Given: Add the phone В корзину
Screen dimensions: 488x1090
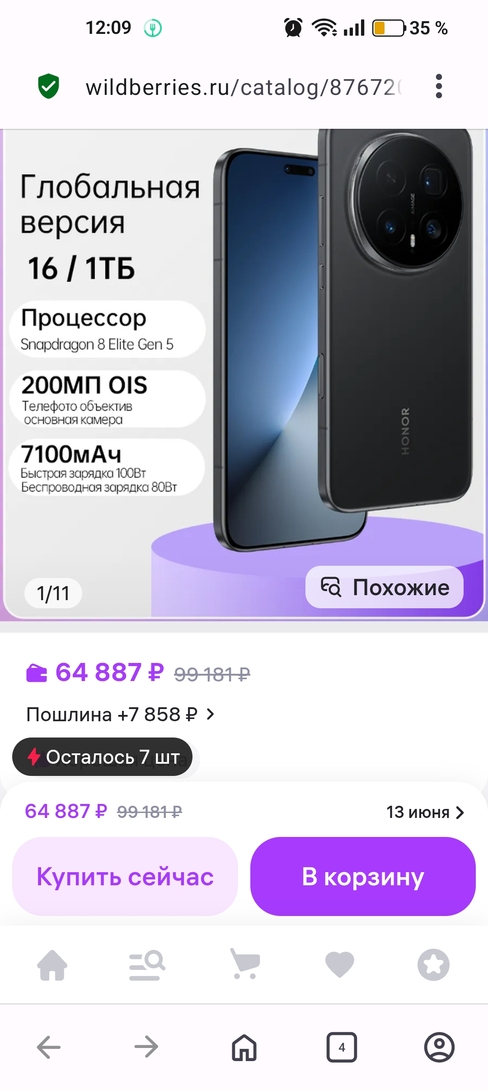Looking at the screenshot, I should [x=363, y=877].
